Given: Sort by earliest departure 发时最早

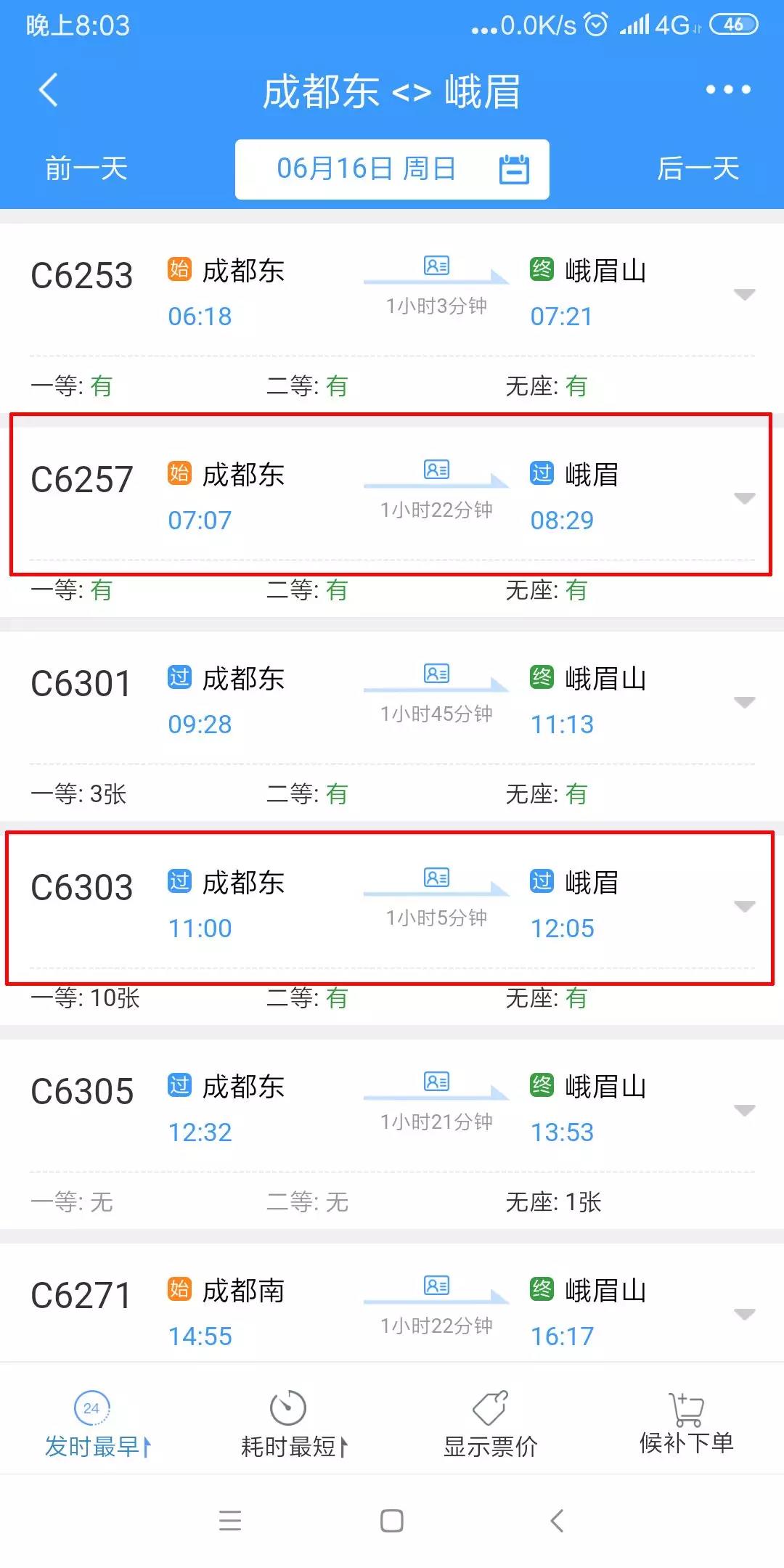Looking at the screenshot, I should click(98, 1424).
